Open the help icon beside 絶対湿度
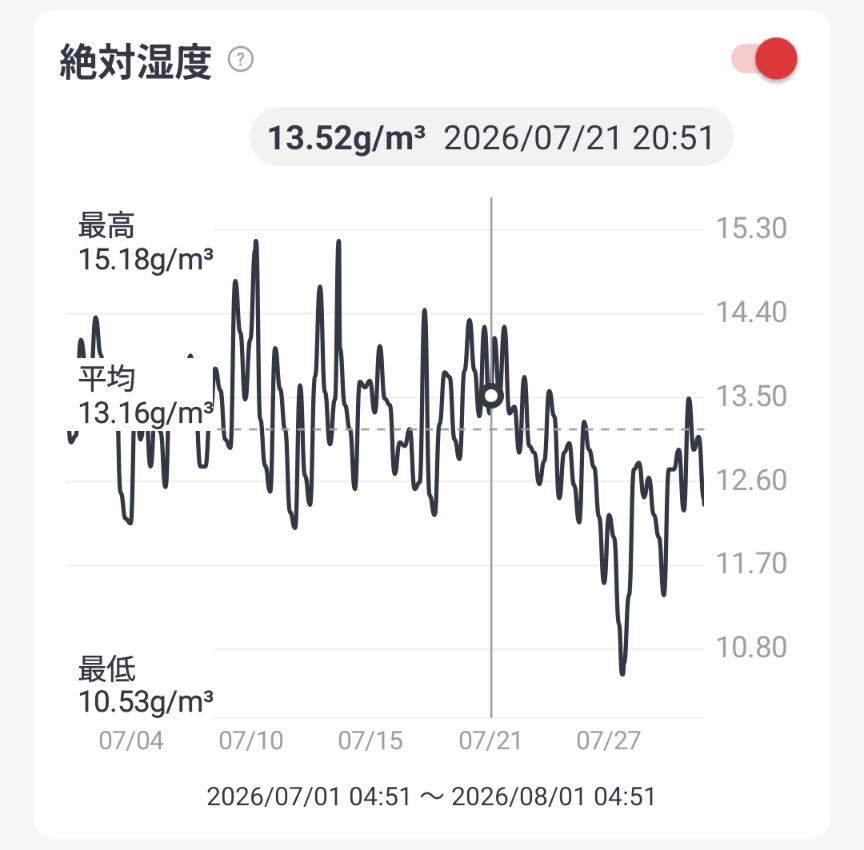 pyautogui.click(x=241, y=59)
